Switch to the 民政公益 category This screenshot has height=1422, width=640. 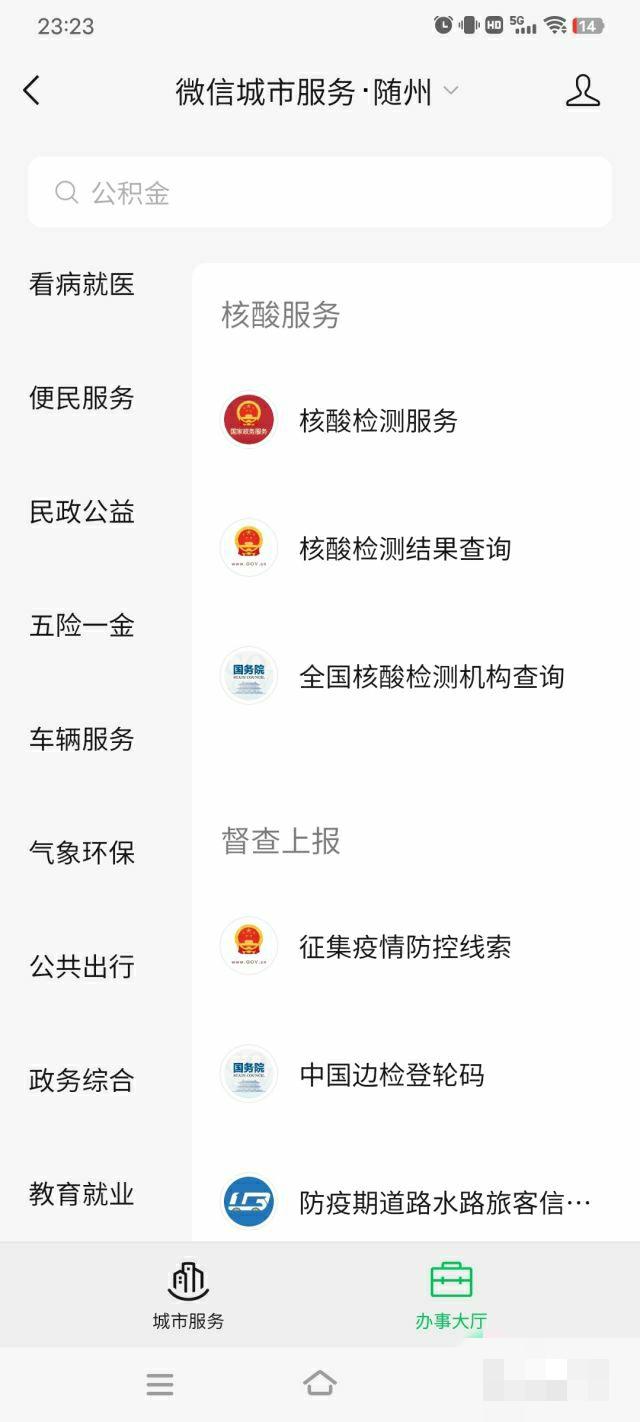point(82,512)
